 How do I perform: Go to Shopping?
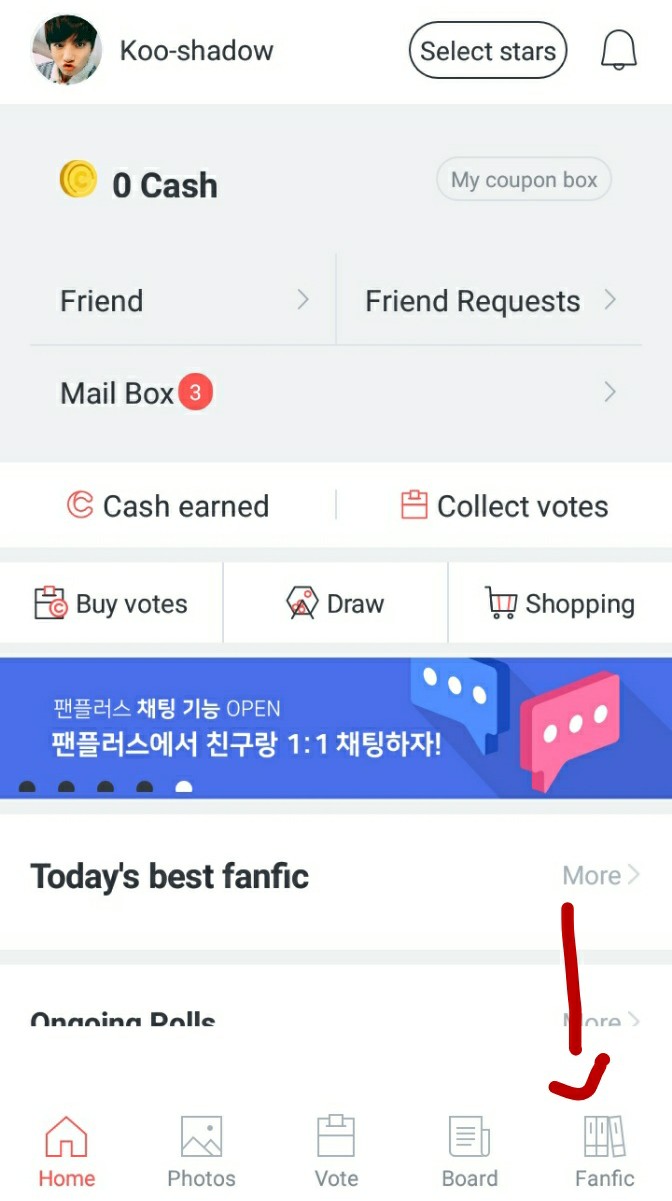pyautogui.click(x=559, y=604)
